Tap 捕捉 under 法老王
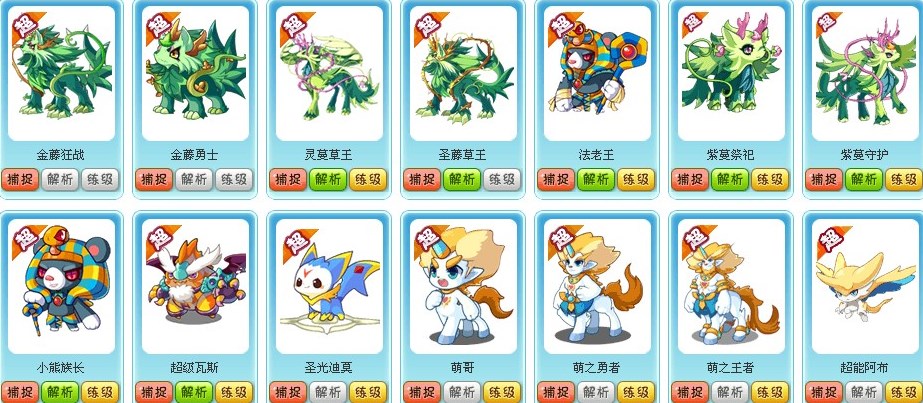 click(556, 179)
